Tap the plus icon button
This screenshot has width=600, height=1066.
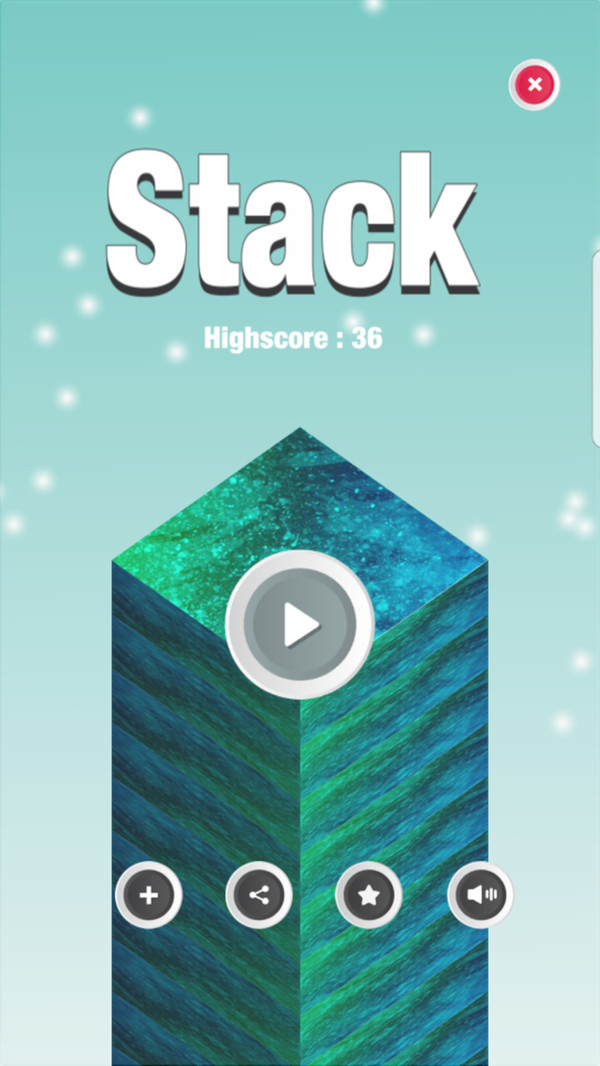pyautogui.click(x=149, y=894)
